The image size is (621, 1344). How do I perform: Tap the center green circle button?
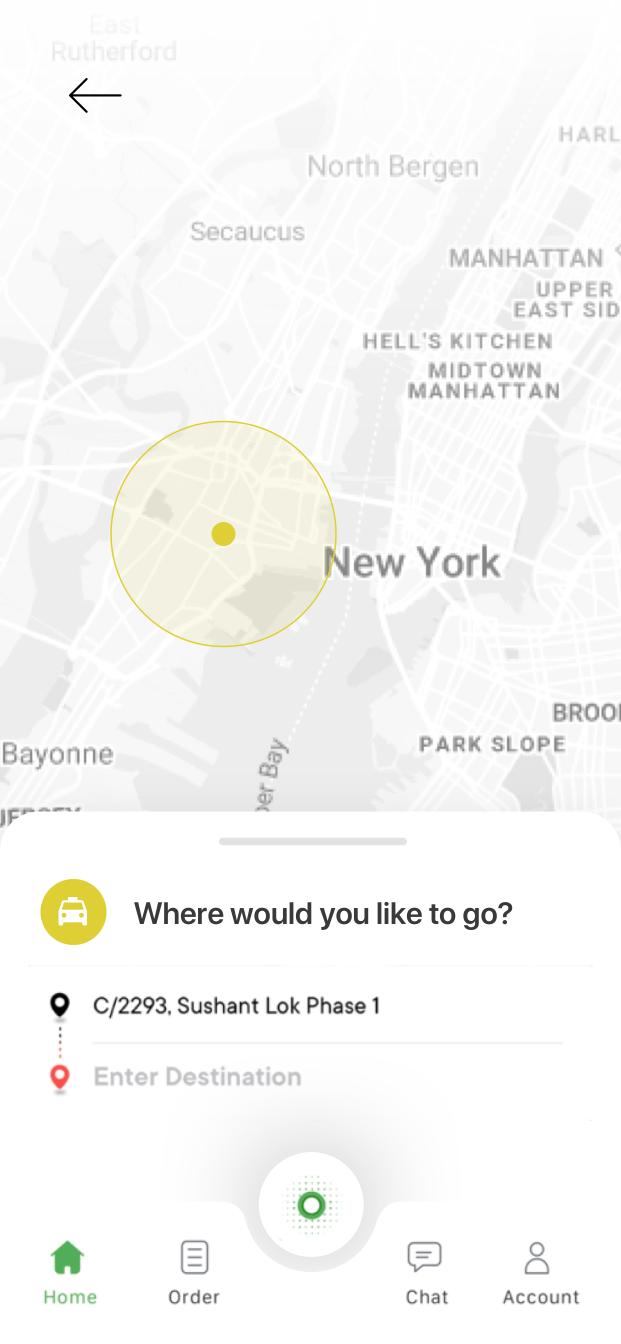(311, 1205)
